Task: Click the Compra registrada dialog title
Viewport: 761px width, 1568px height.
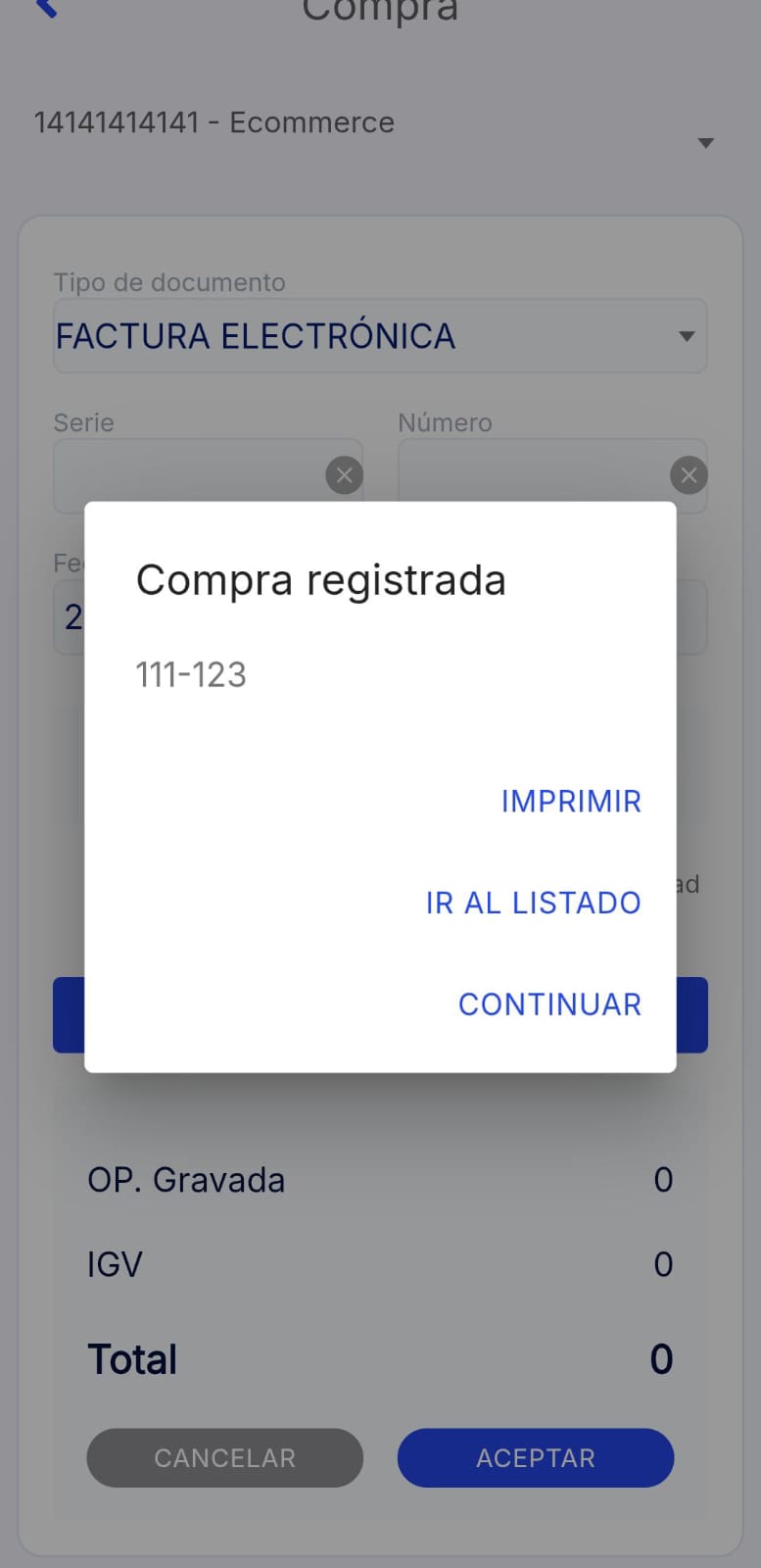Action: [321, 579]
